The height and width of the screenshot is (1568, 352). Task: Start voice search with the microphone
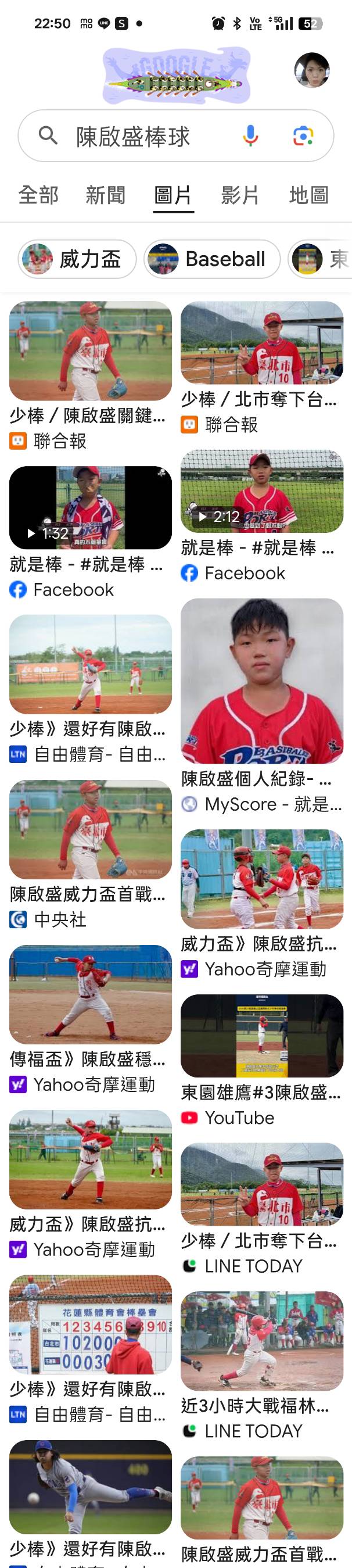point(250,136)
